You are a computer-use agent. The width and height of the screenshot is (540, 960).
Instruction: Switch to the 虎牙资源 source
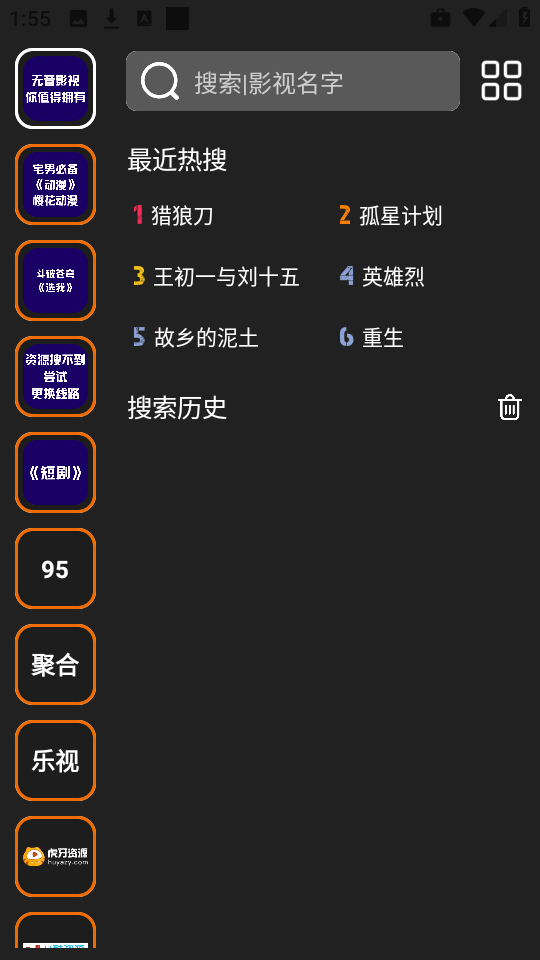56,857
